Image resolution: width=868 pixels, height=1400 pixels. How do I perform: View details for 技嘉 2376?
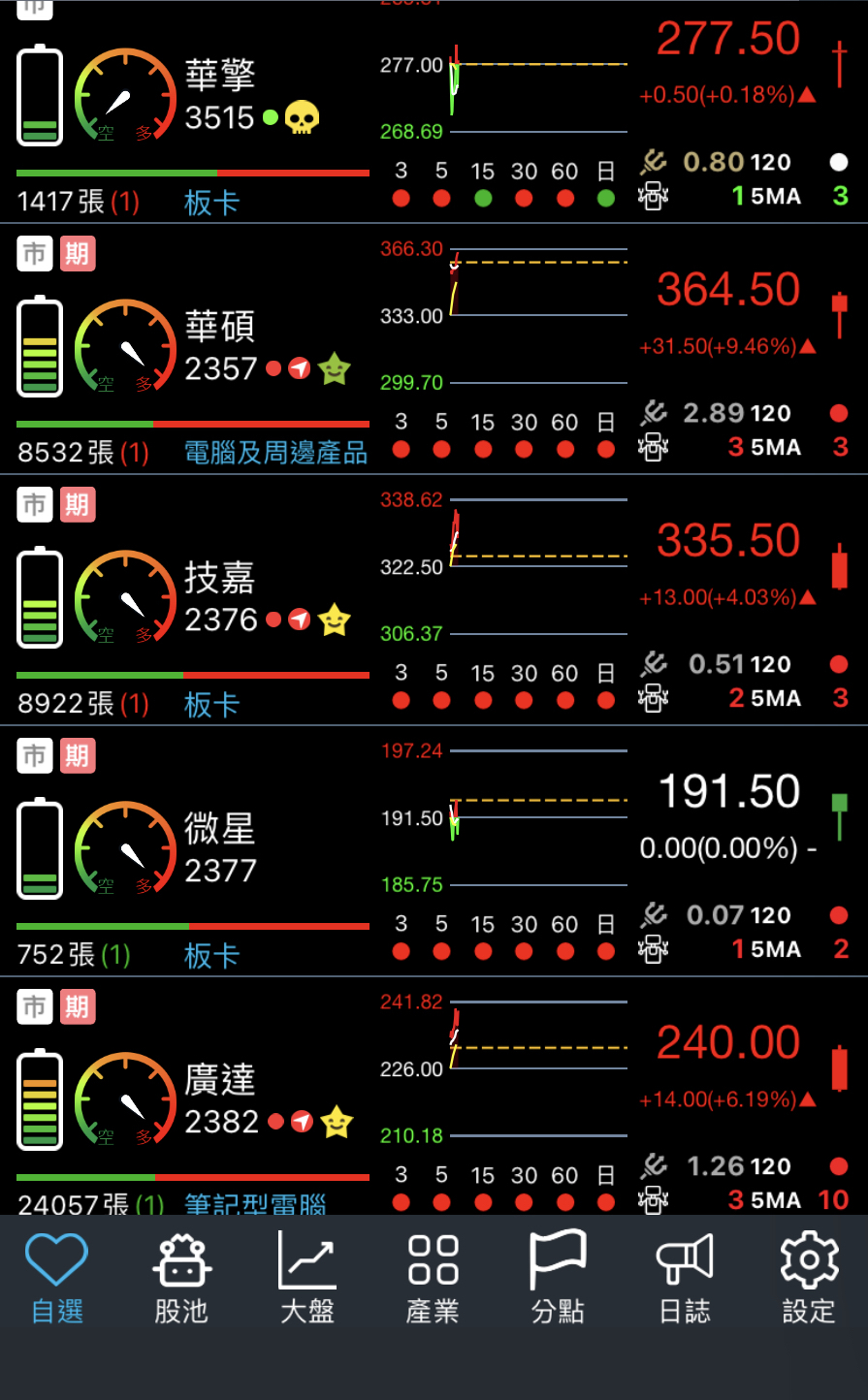220,598
